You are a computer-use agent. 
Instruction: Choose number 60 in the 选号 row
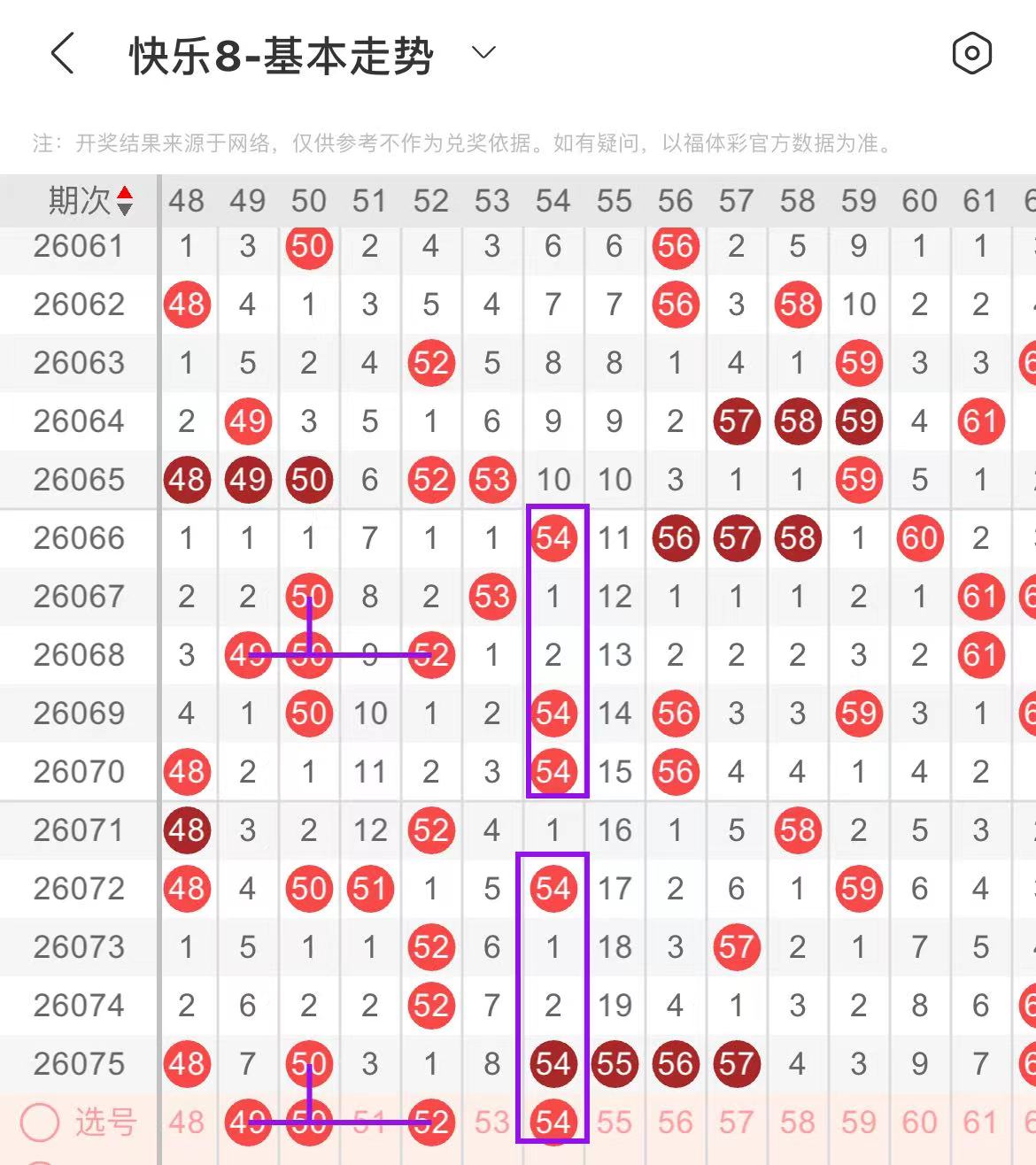tap(920, 1123)
